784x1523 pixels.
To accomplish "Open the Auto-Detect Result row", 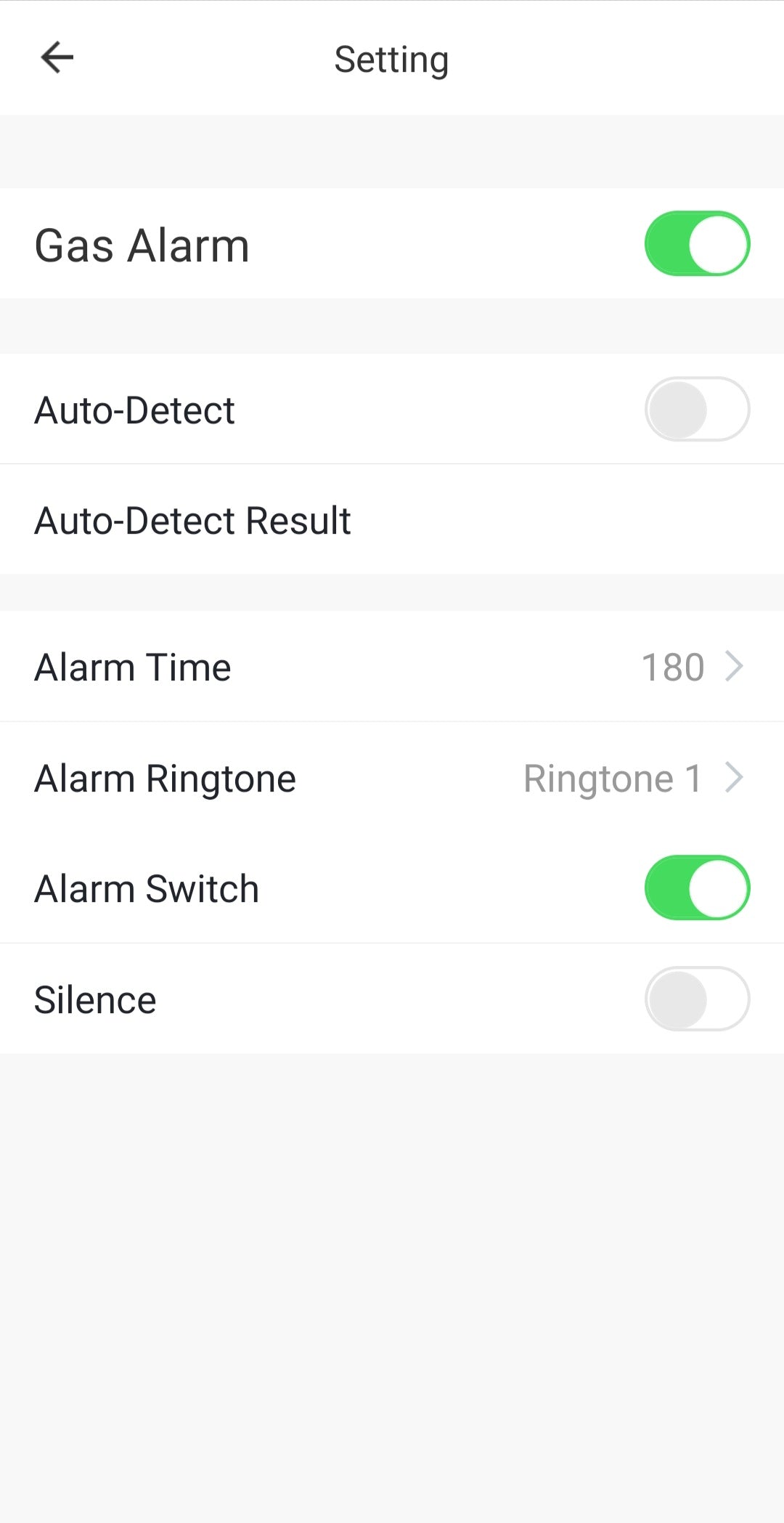I will click(392, 520).
